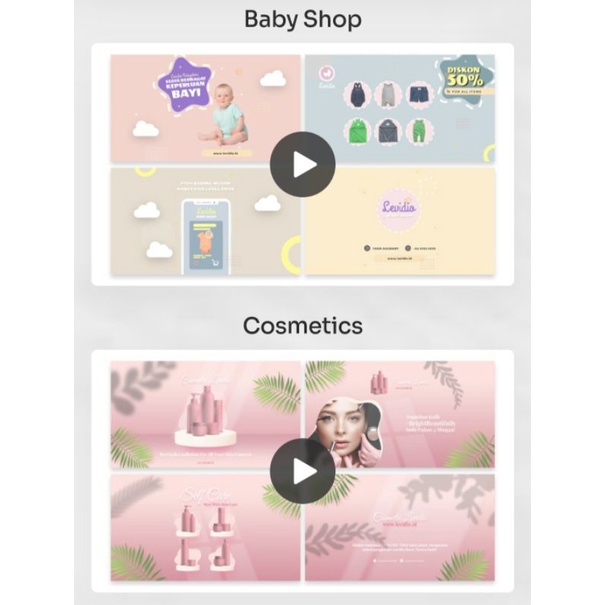This screenshot has width=605, height=605.
Task: Play the Cosmetics video preview
Action: click(302, 471)
